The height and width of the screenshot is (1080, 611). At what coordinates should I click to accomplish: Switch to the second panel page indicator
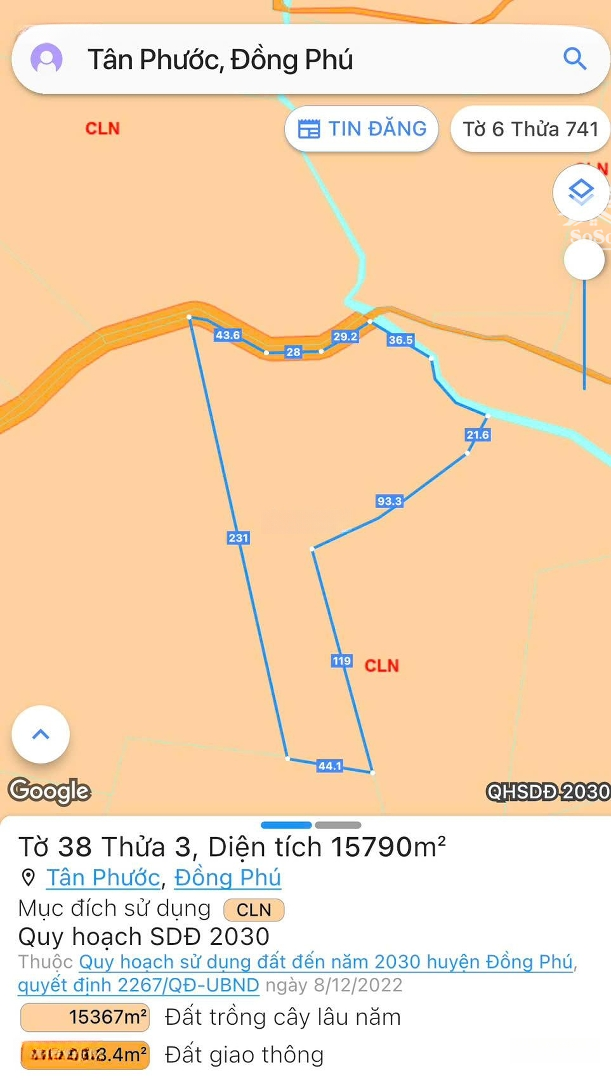click(338, 825)
